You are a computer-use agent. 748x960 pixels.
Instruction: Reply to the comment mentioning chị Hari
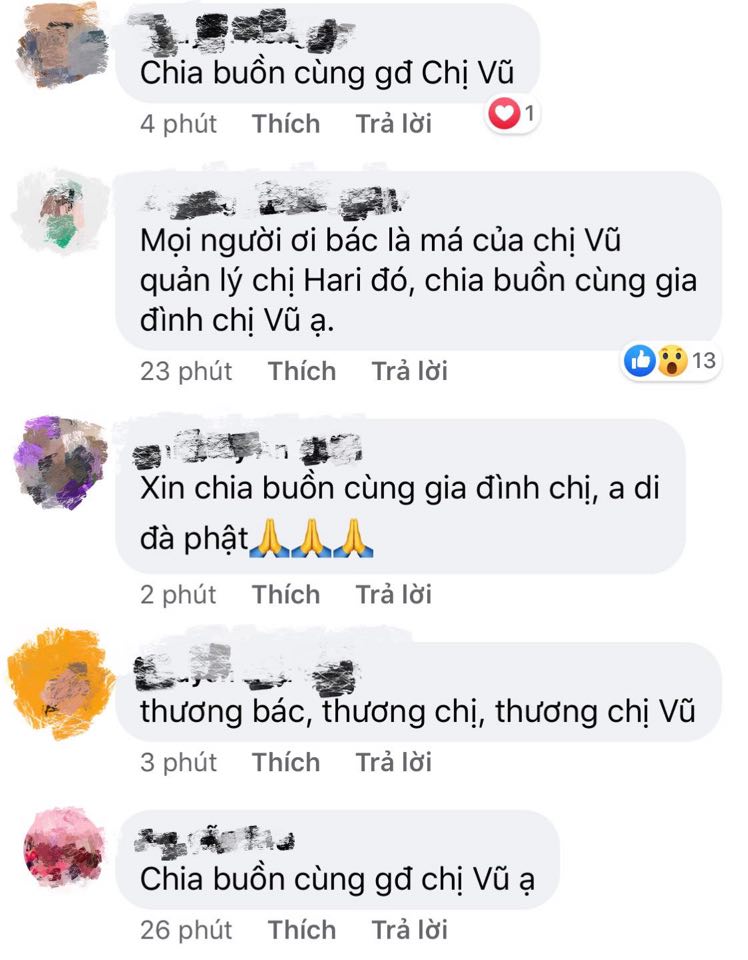pos(409,371)
